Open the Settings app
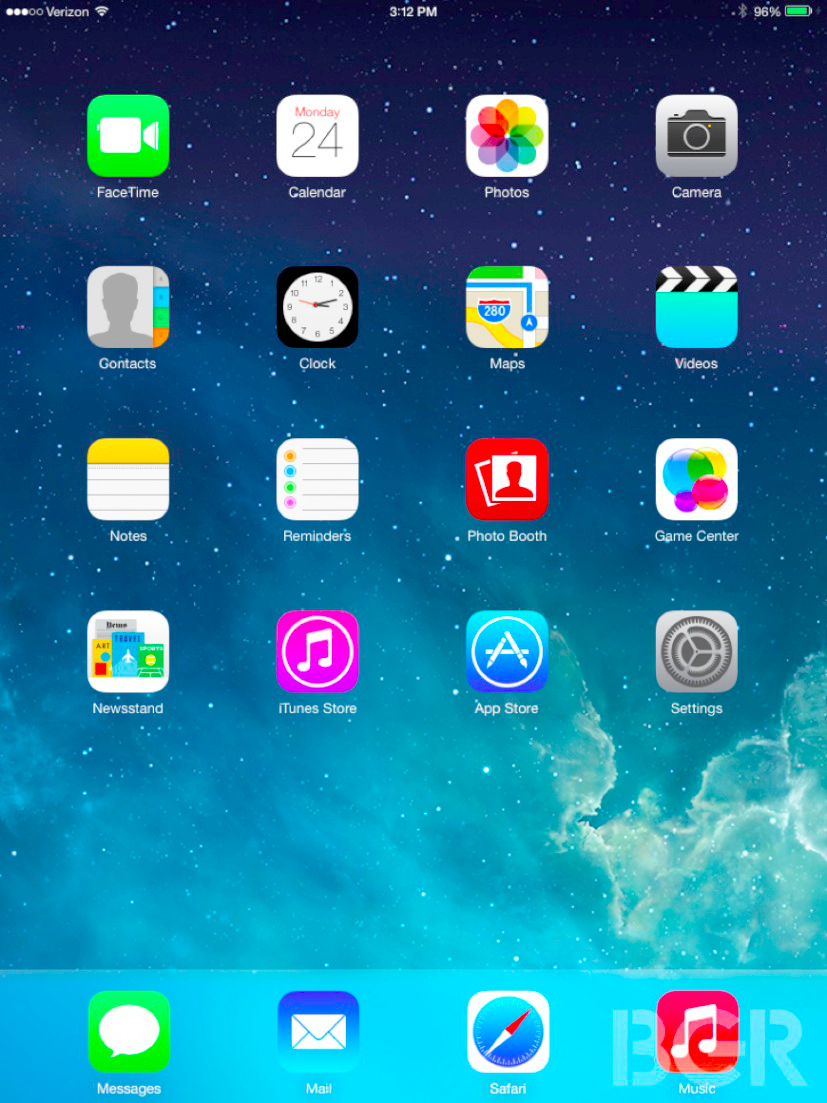The width and height of the screenshot is (827, 1103). coord(696,651)
